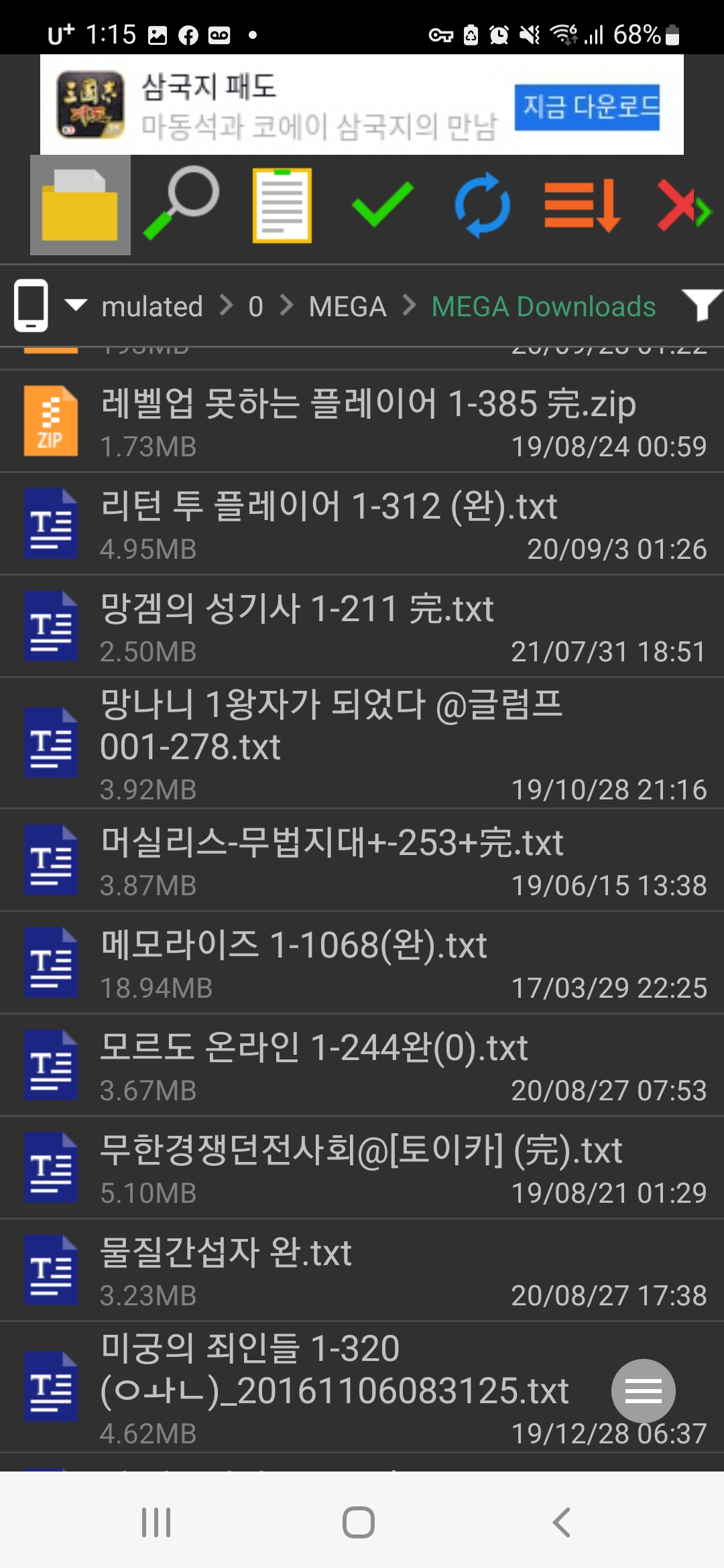Open the orange sort options
Screen dimensions: 724x1568
[582, 205]
